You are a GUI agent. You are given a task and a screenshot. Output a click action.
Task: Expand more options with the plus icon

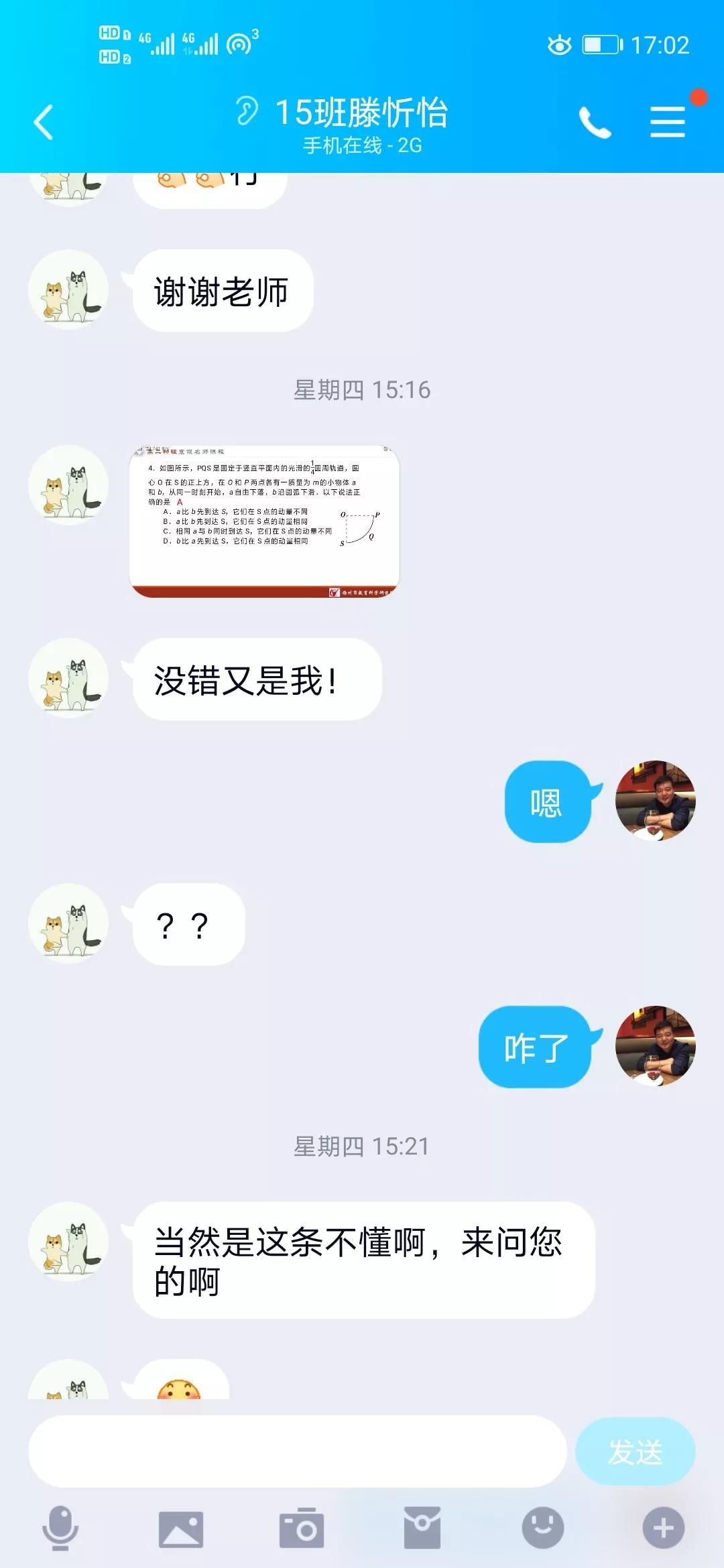click(x=663, y=1528)
